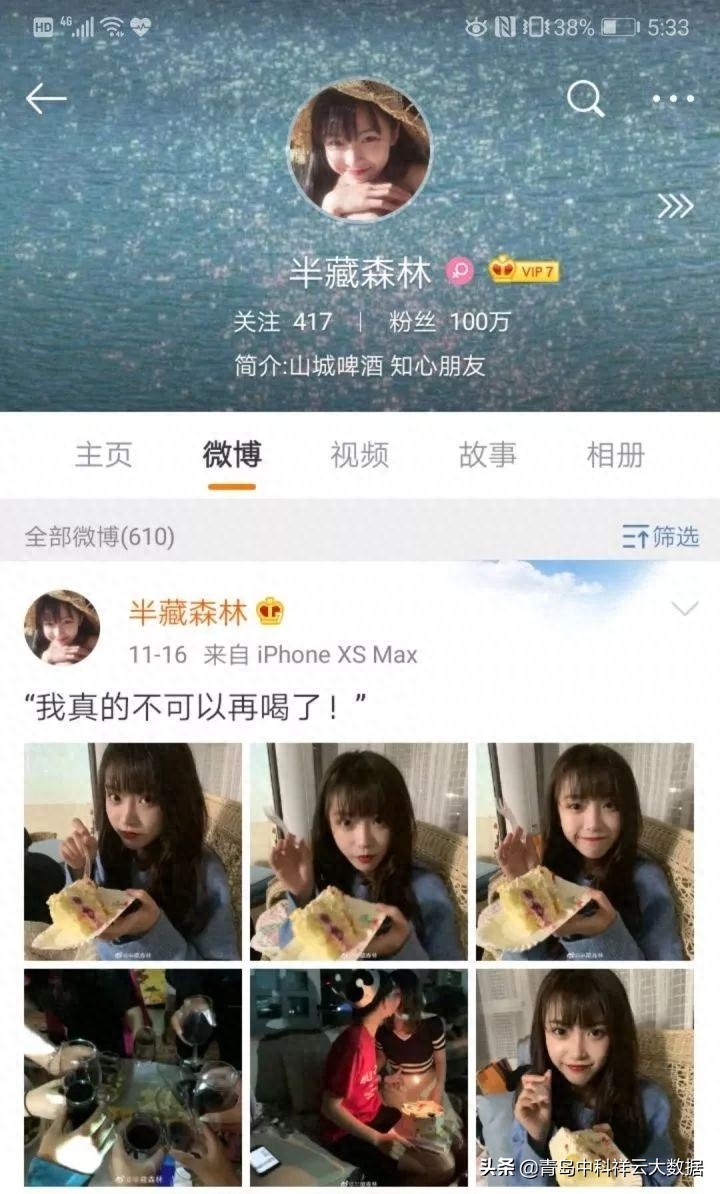Go back using the top-left arrow
The height and width of the screenshot is (1194, 720).
point(46,98)
